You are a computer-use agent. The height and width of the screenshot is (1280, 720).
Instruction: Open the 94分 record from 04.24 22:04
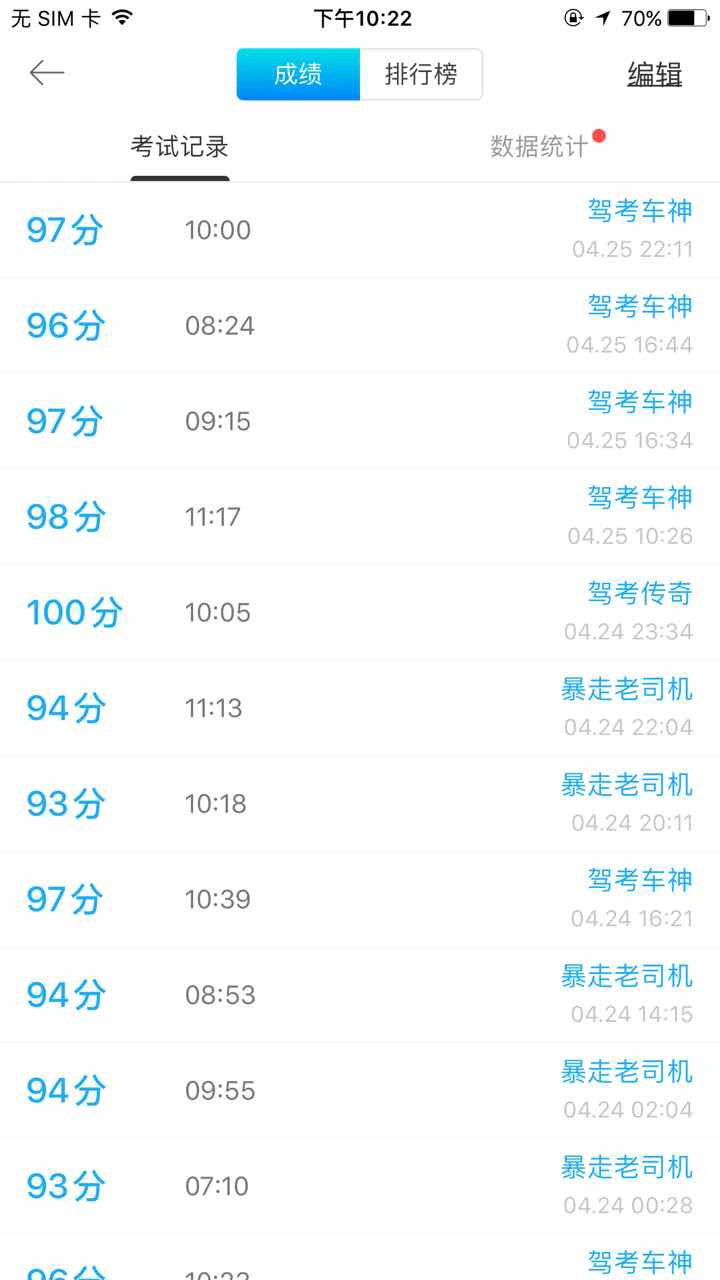point(360,708)
